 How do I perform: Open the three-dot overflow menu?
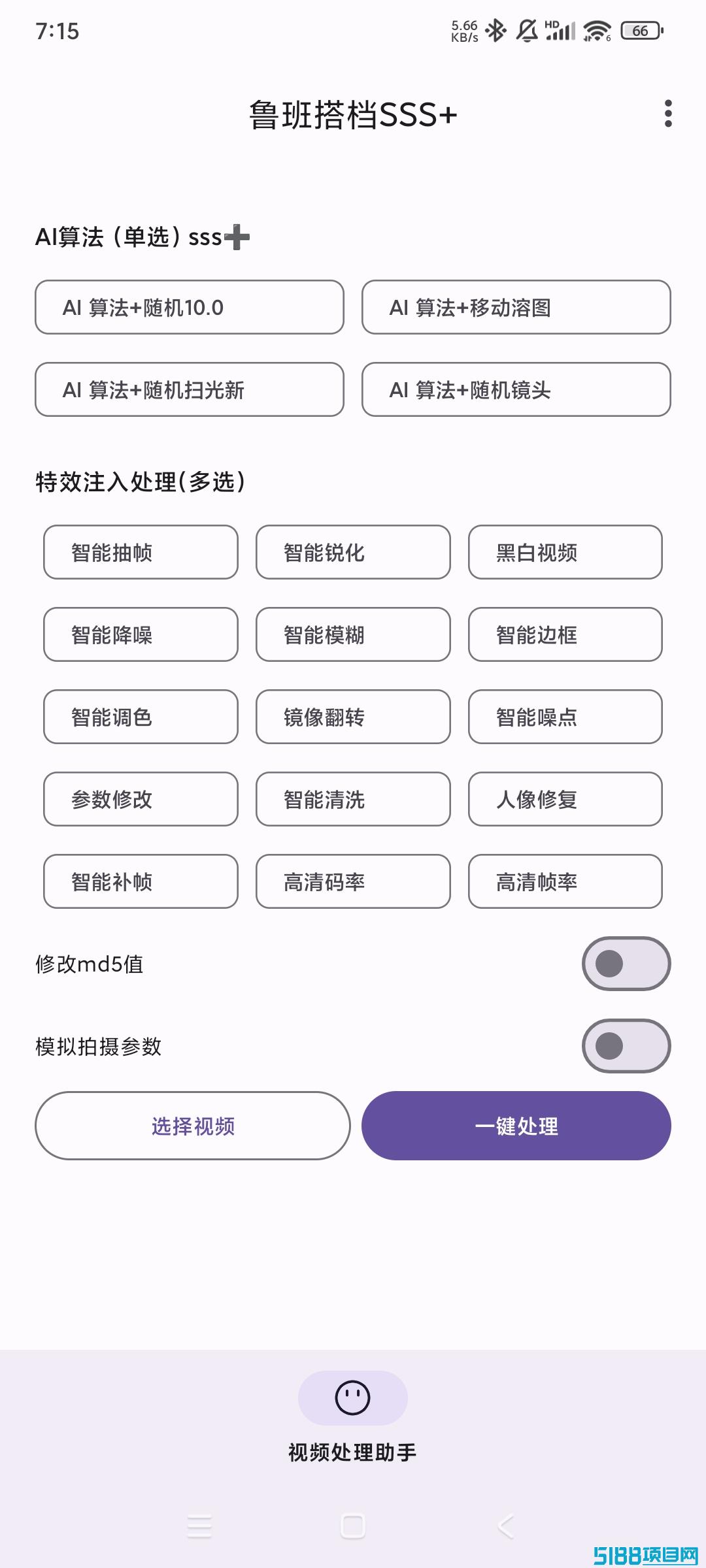tap(667, 114)
